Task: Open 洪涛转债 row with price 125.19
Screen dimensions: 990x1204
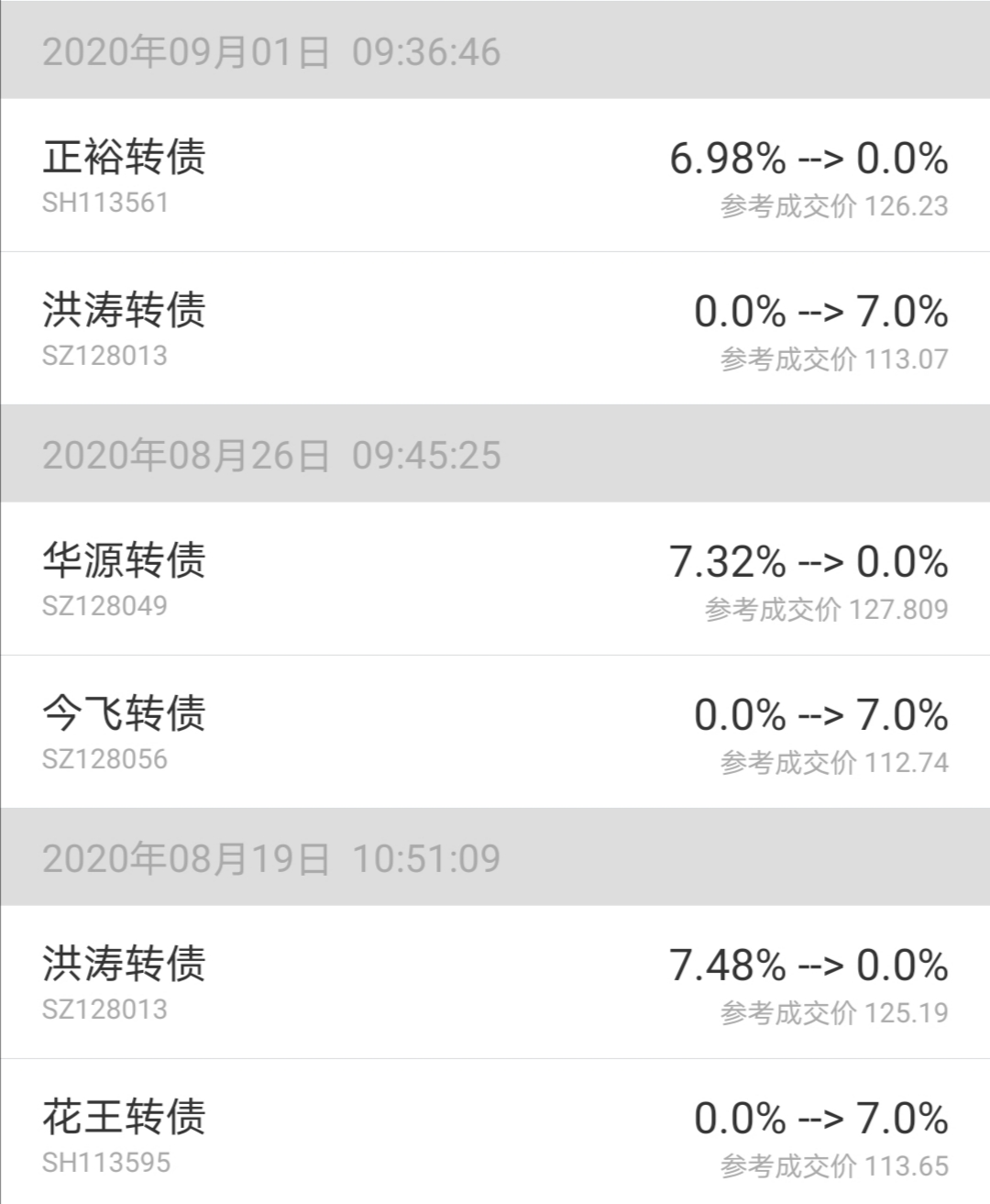Action: (495, 982)
